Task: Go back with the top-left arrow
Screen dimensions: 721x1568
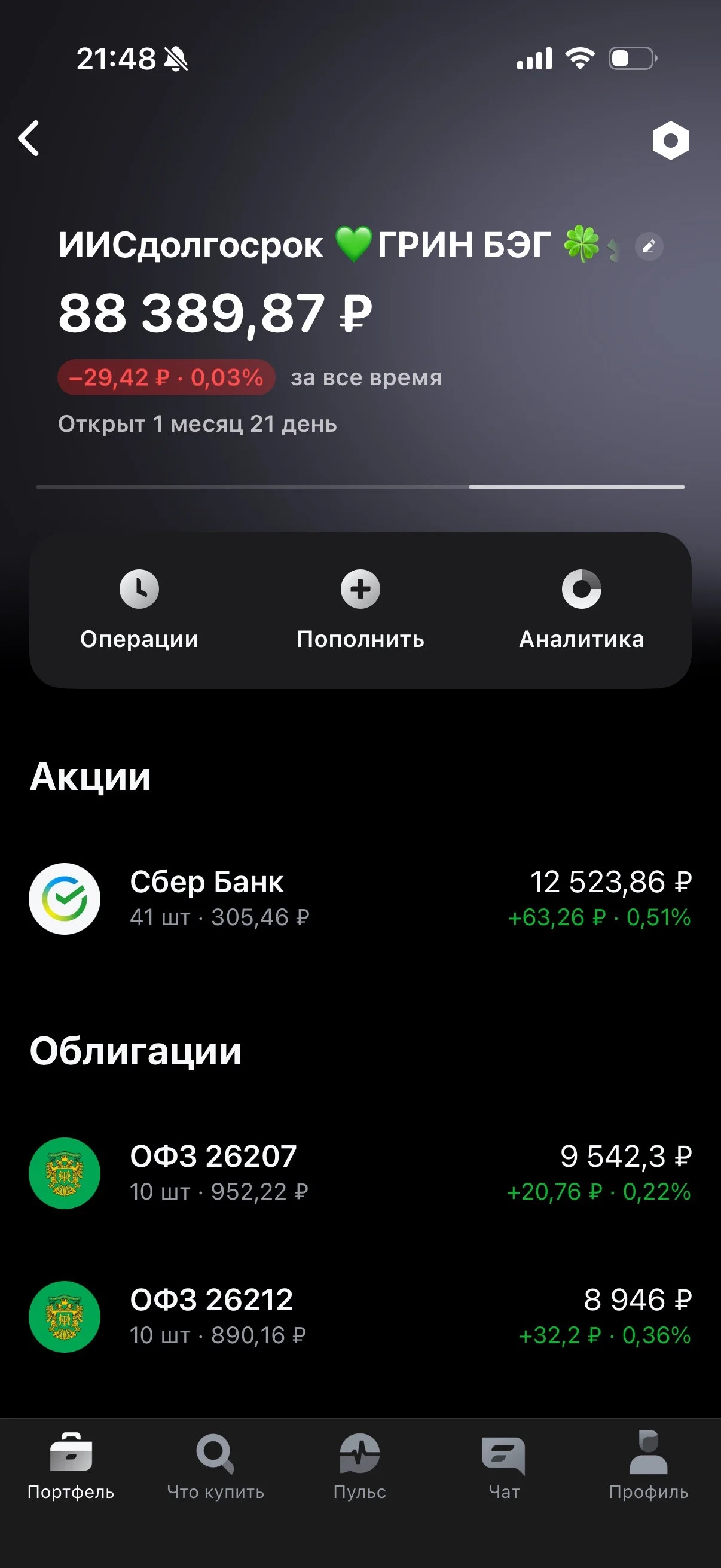Action: (x=29, y=138)
